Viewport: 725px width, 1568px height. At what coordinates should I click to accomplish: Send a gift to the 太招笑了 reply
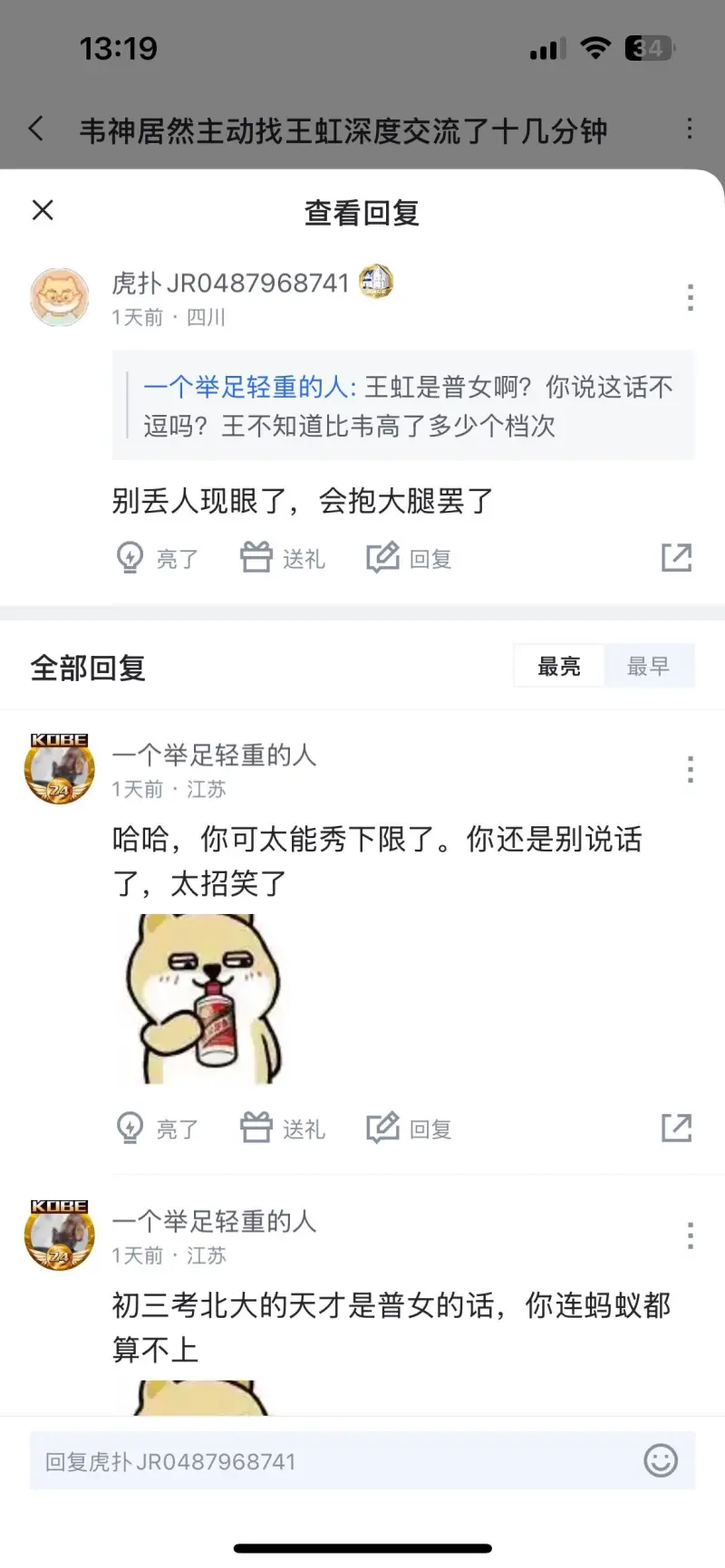(x=283, y=1129)
